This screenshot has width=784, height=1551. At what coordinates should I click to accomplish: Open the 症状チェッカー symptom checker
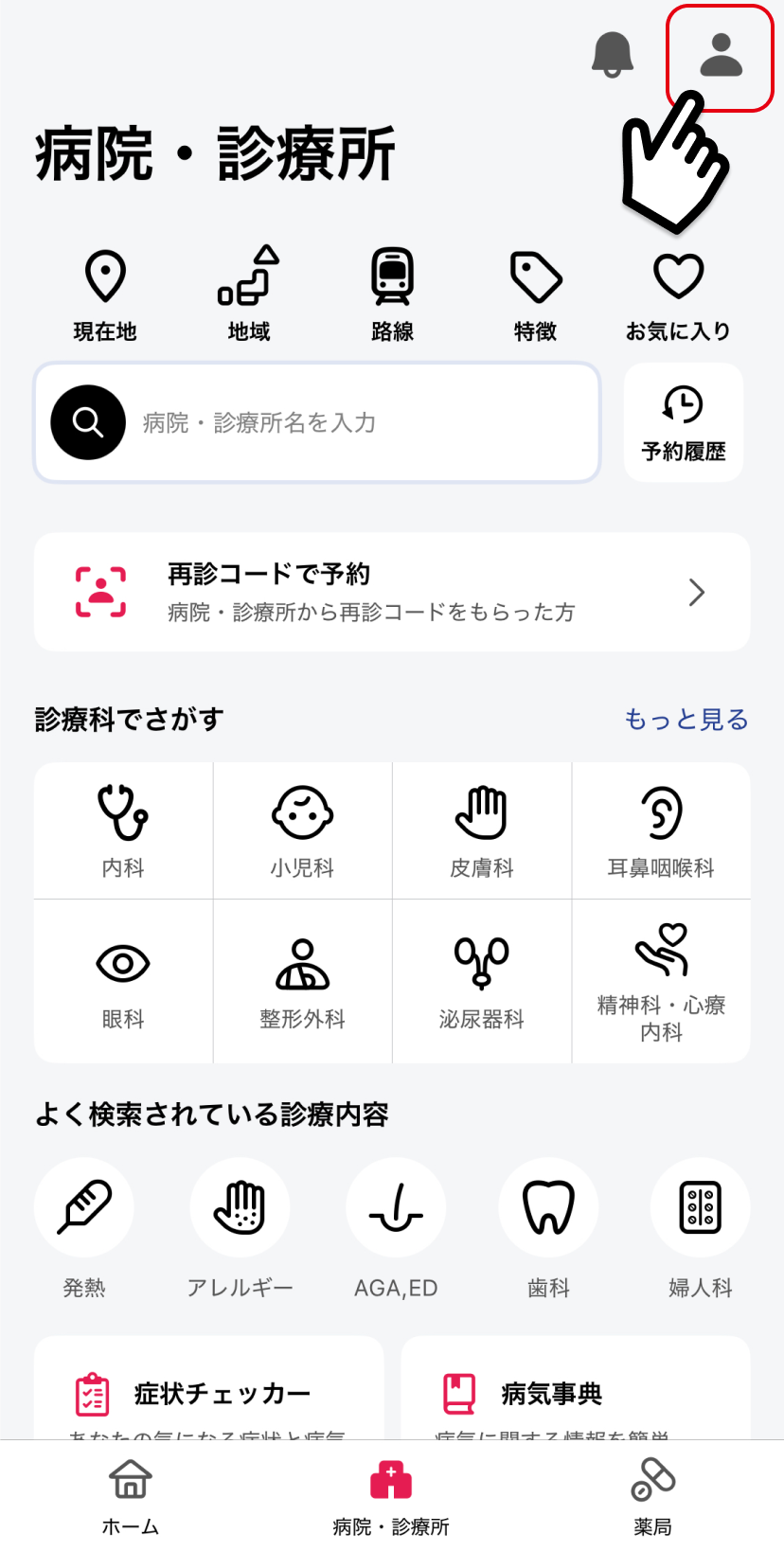click(208, 1392)
